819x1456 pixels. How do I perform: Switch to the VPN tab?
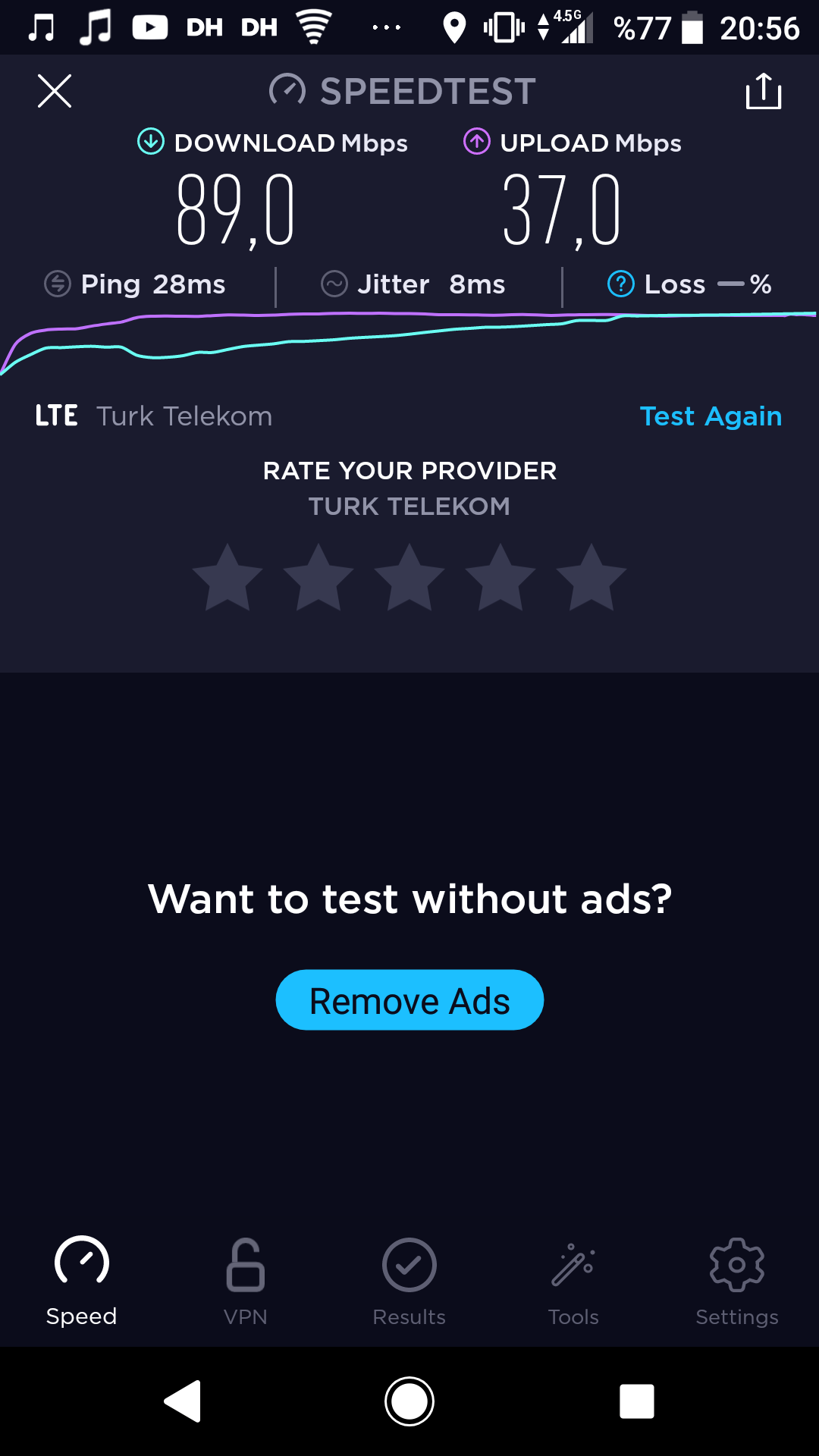point(246,1282)
